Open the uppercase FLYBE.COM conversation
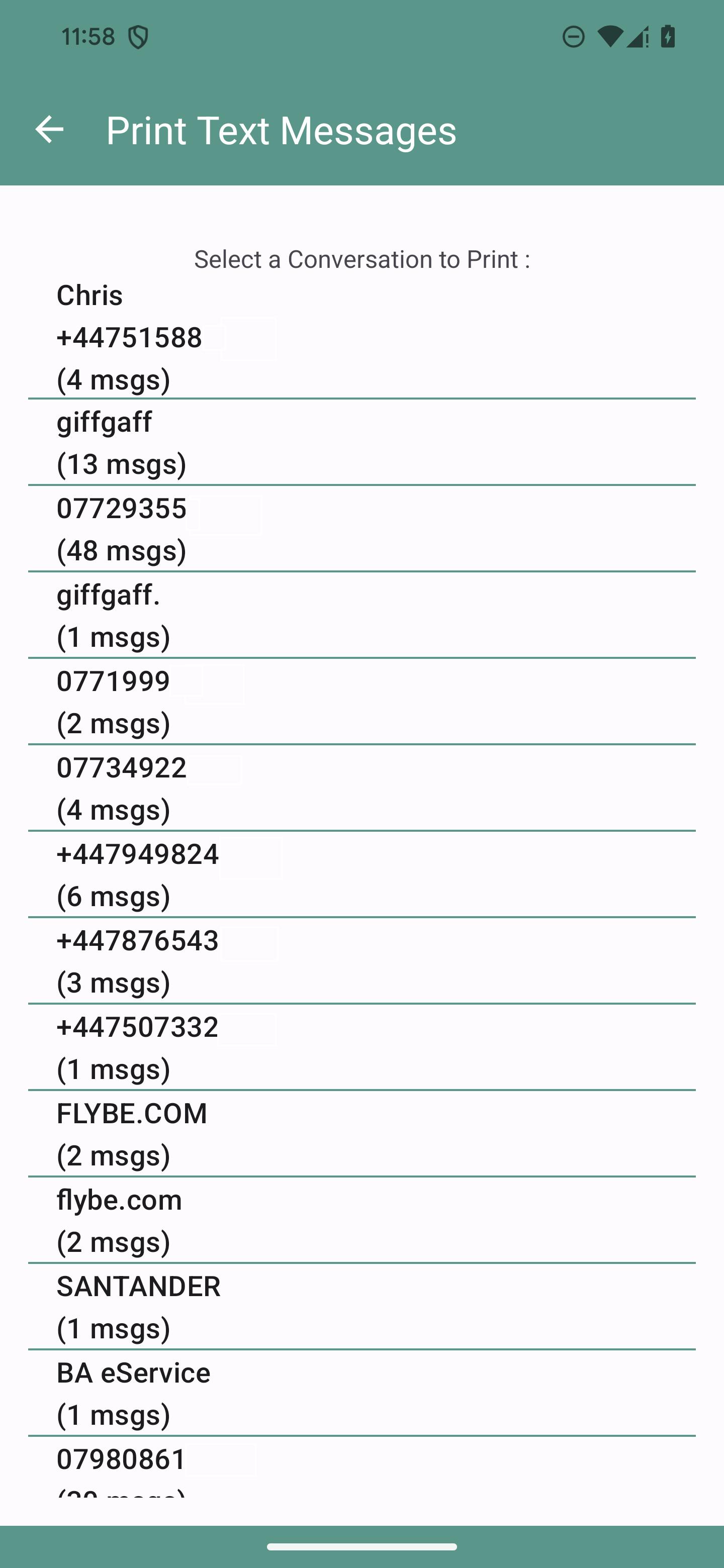The image size is (724, 1568). click(361, 1134)
